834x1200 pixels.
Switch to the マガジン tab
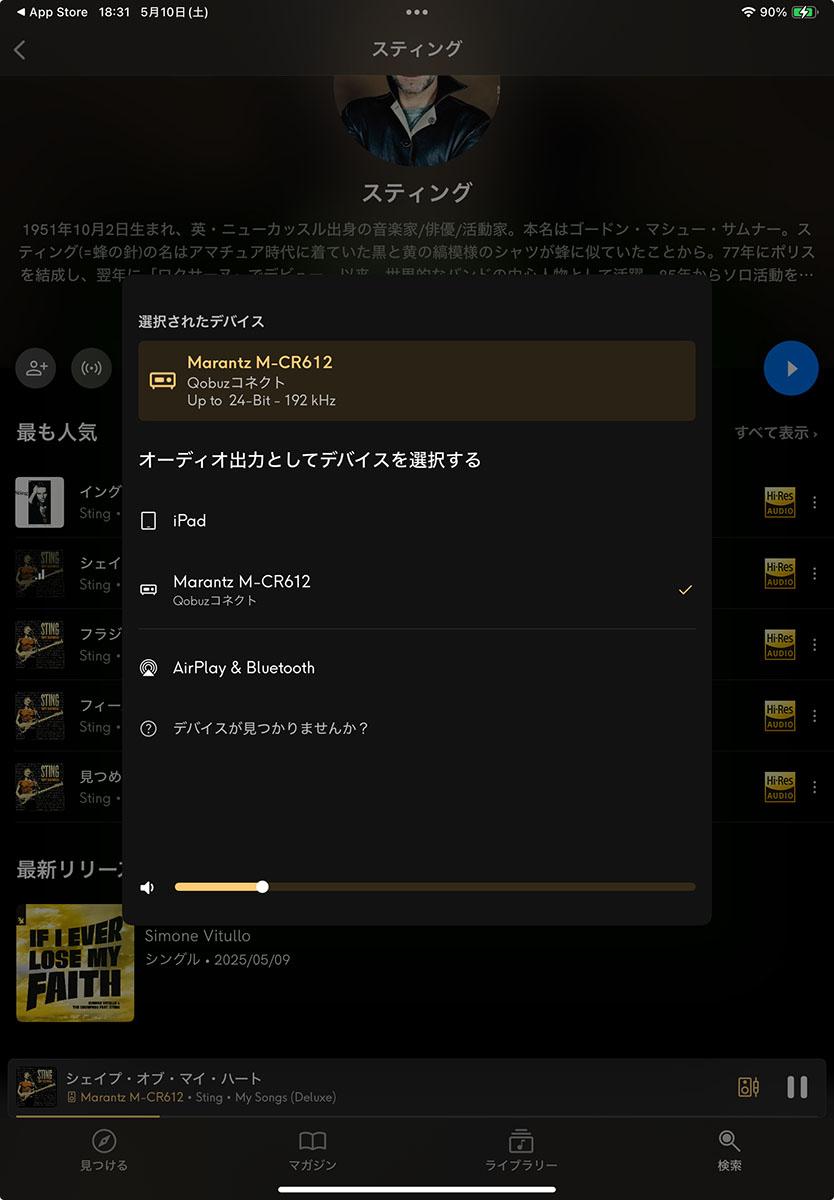tap(312, 1150)
